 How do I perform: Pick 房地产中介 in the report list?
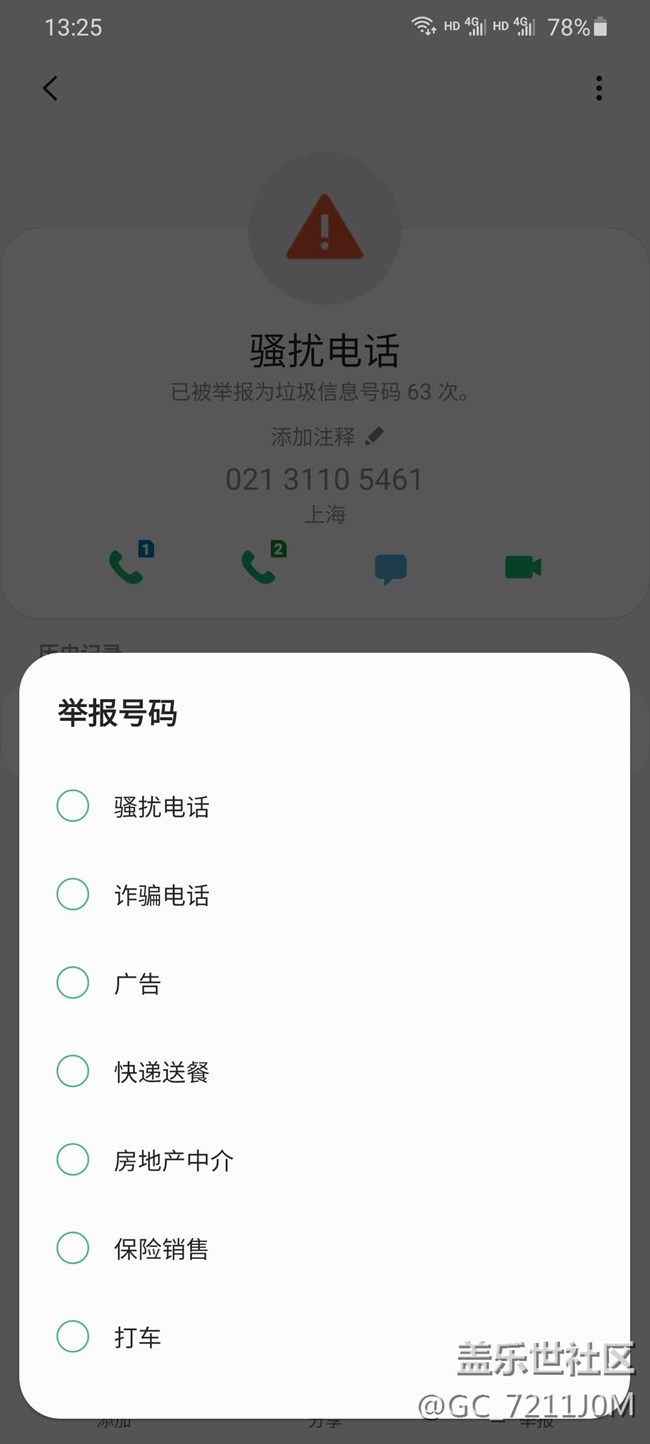coord(73,1160)
